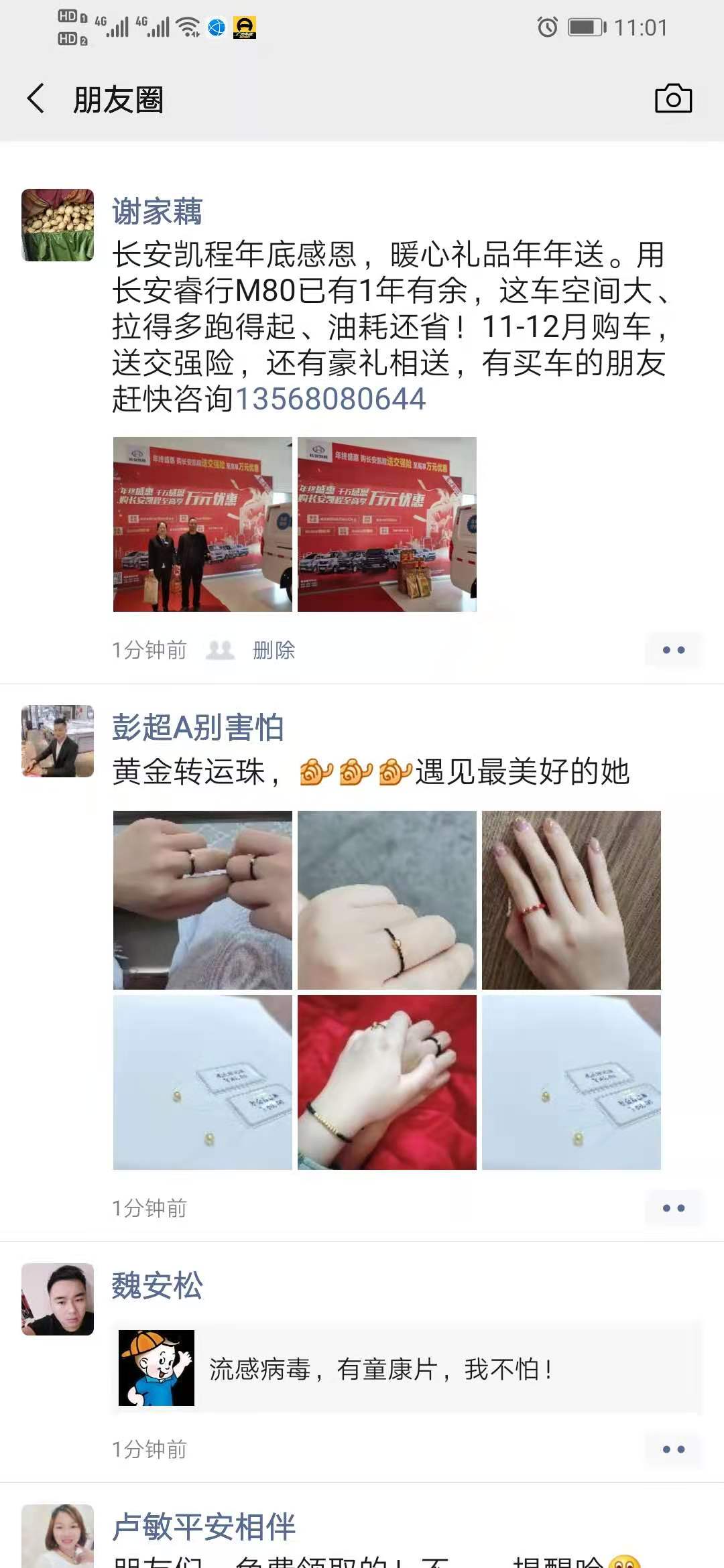The height and width of the screenshot is (1568, 724).
Task: Delete 谢家藕's post via 删除
Action: coord(274,650)
